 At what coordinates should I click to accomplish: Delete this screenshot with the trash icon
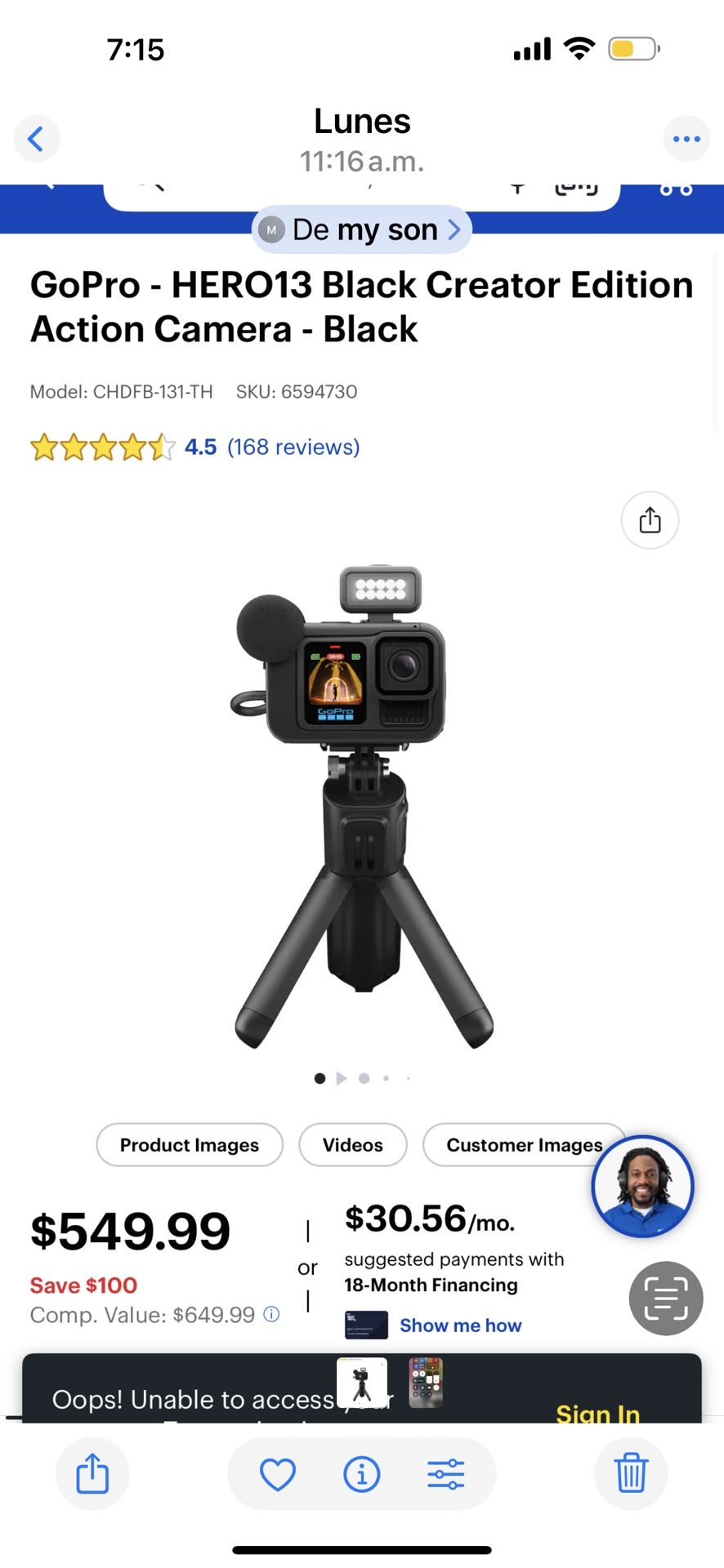tap(630, 1474)
